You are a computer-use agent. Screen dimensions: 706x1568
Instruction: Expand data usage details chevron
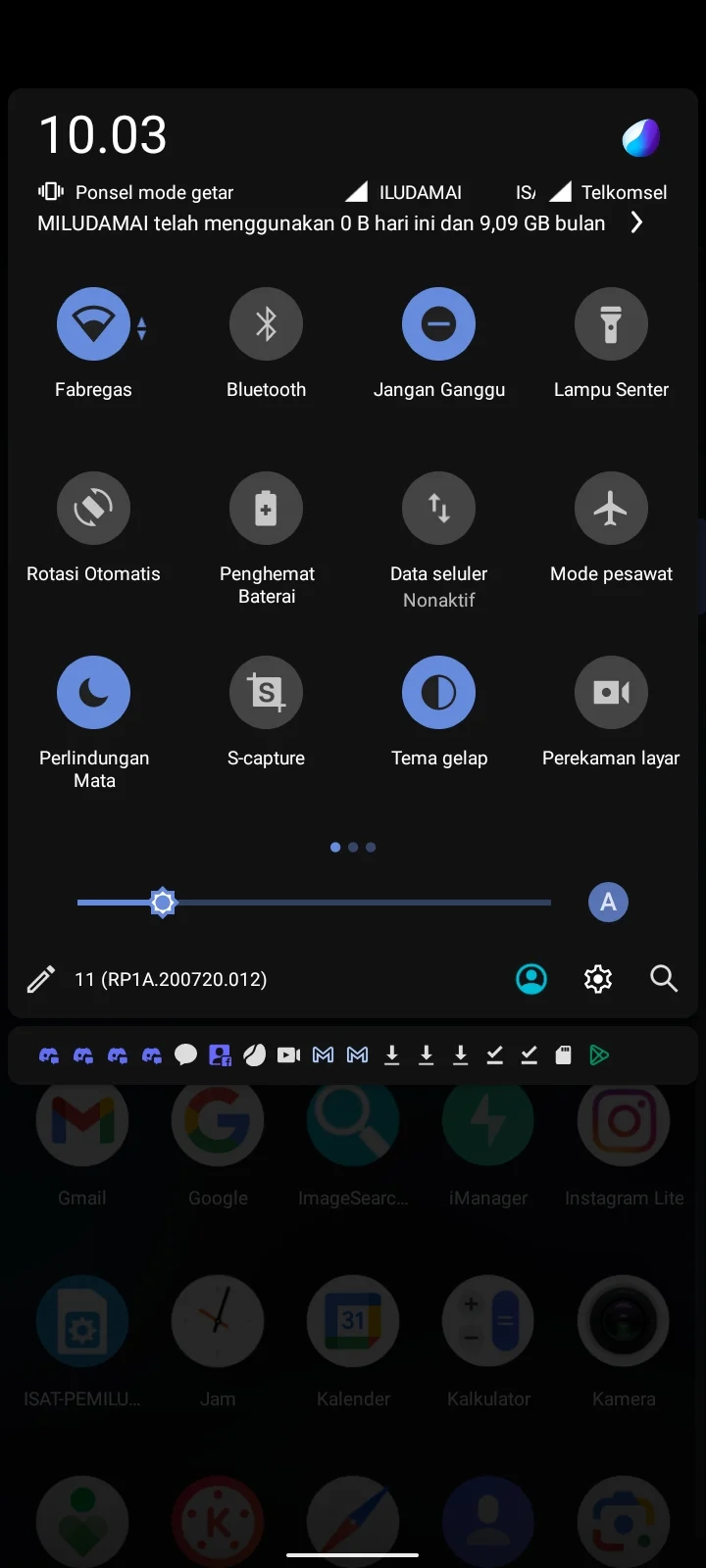636,223
